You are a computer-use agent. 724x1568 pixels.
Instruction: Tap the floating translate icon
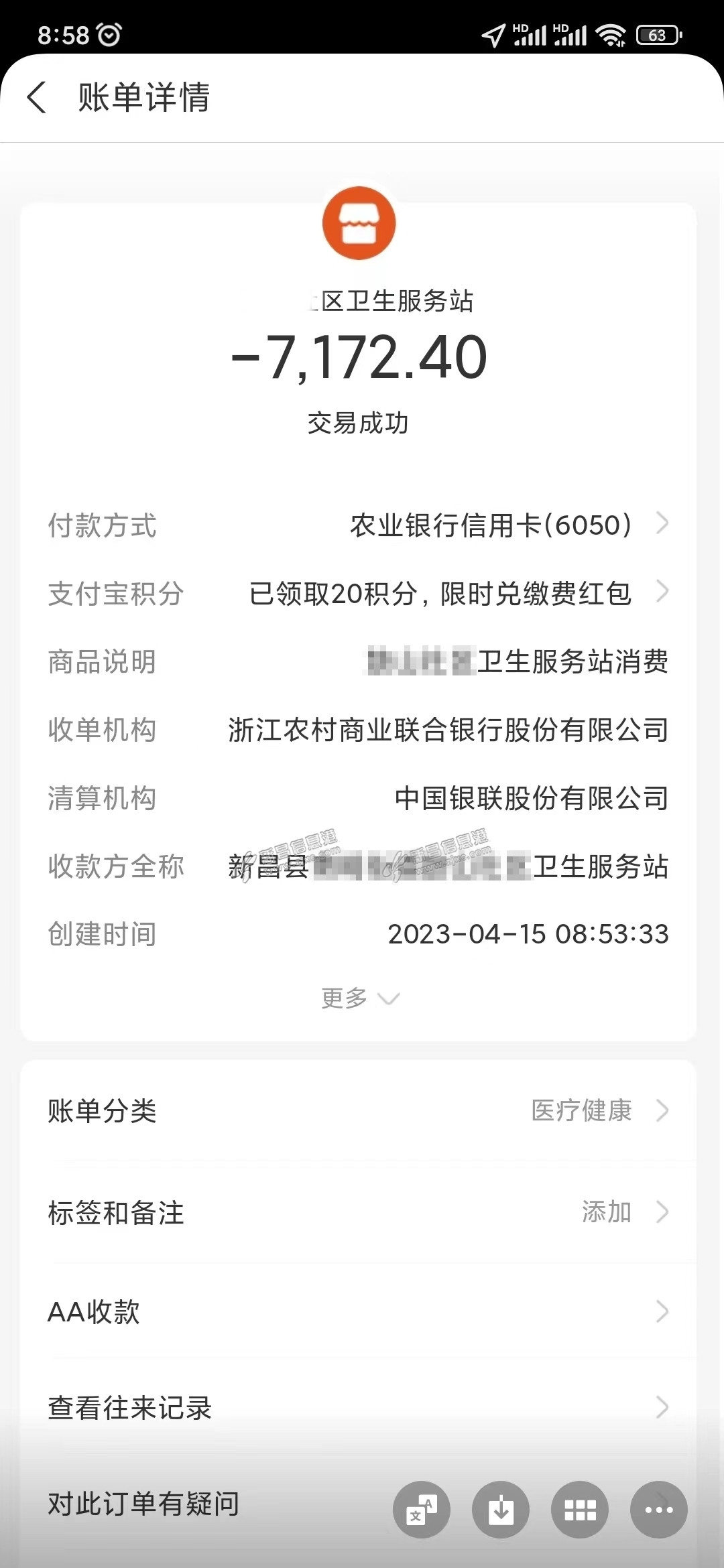pyautogui.click(x=422, y=1510)
